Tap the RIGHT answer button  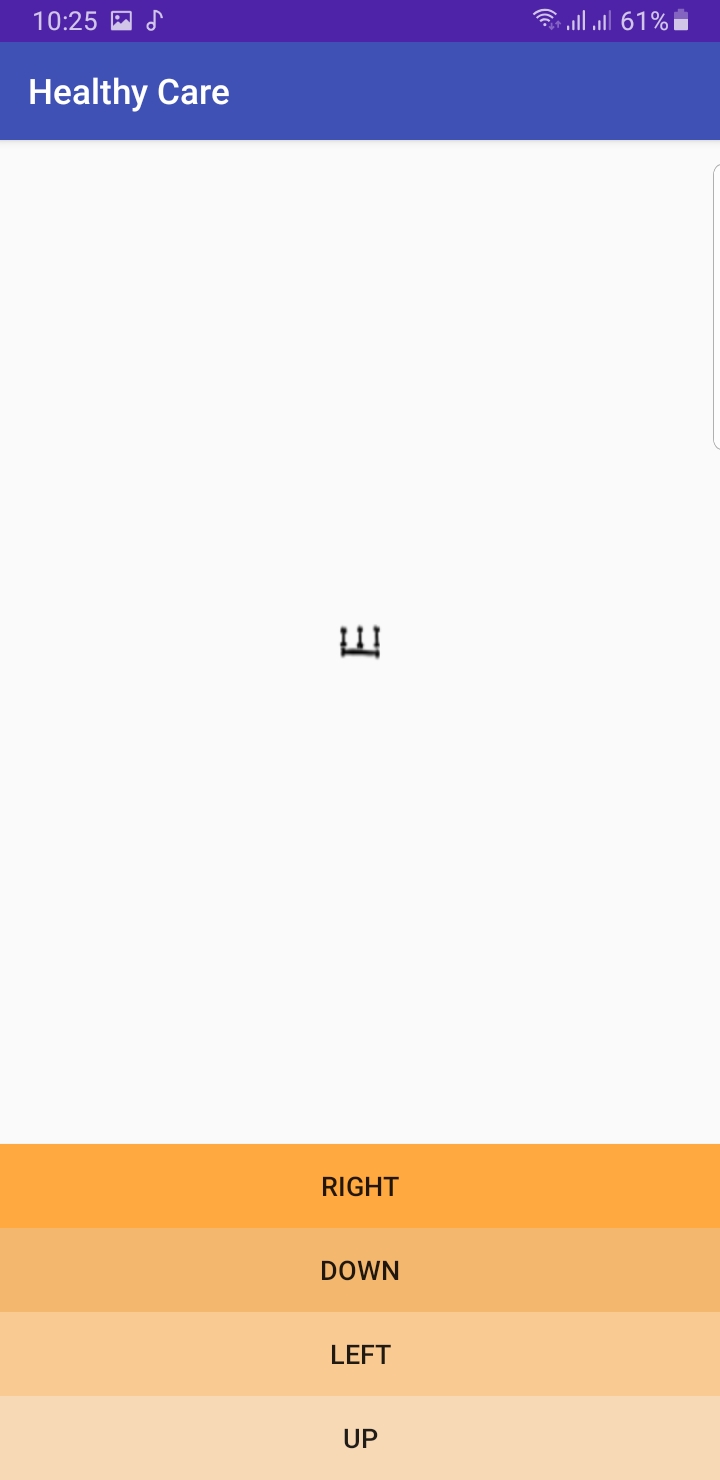point(360,1186)
